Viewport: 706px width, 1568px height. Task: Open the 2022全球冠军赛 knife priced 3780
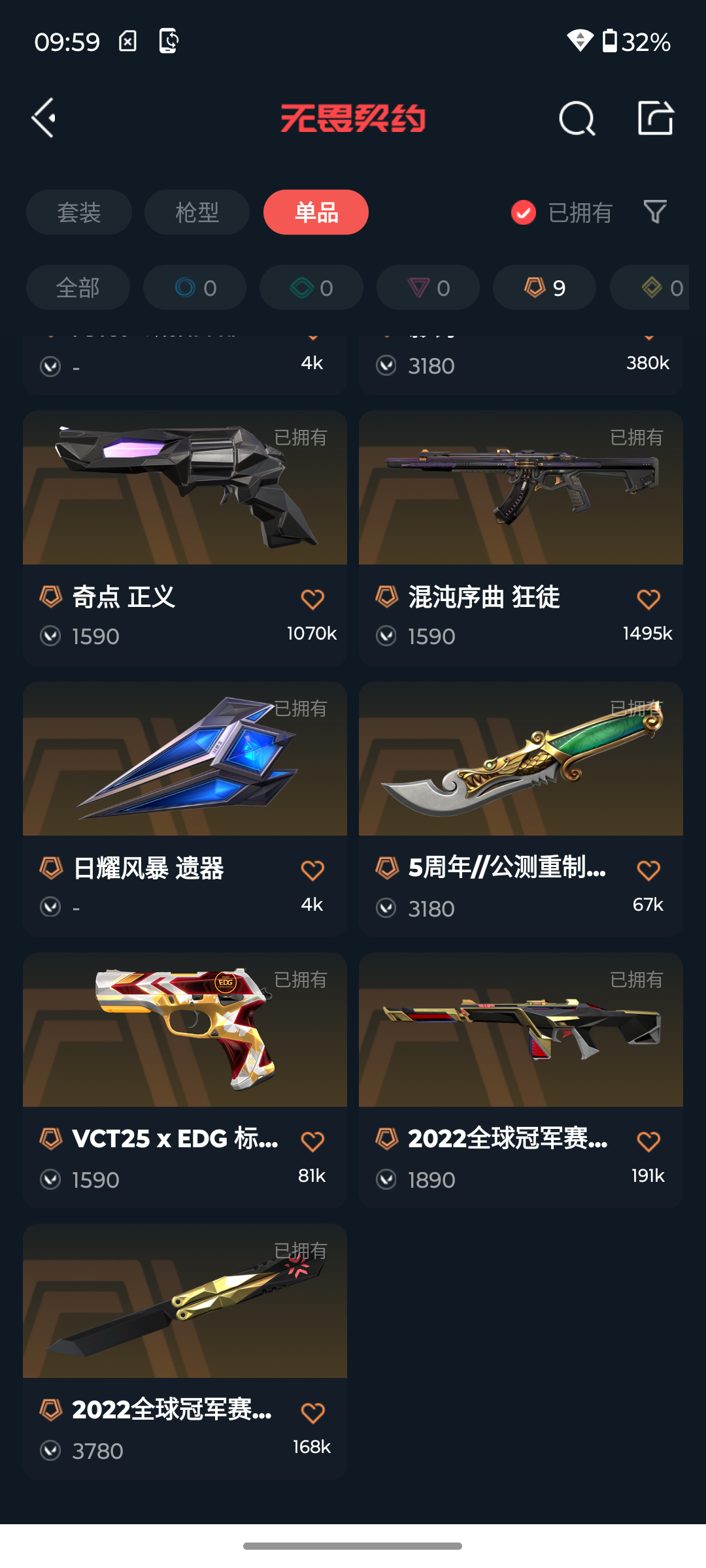pos(185,1351)
